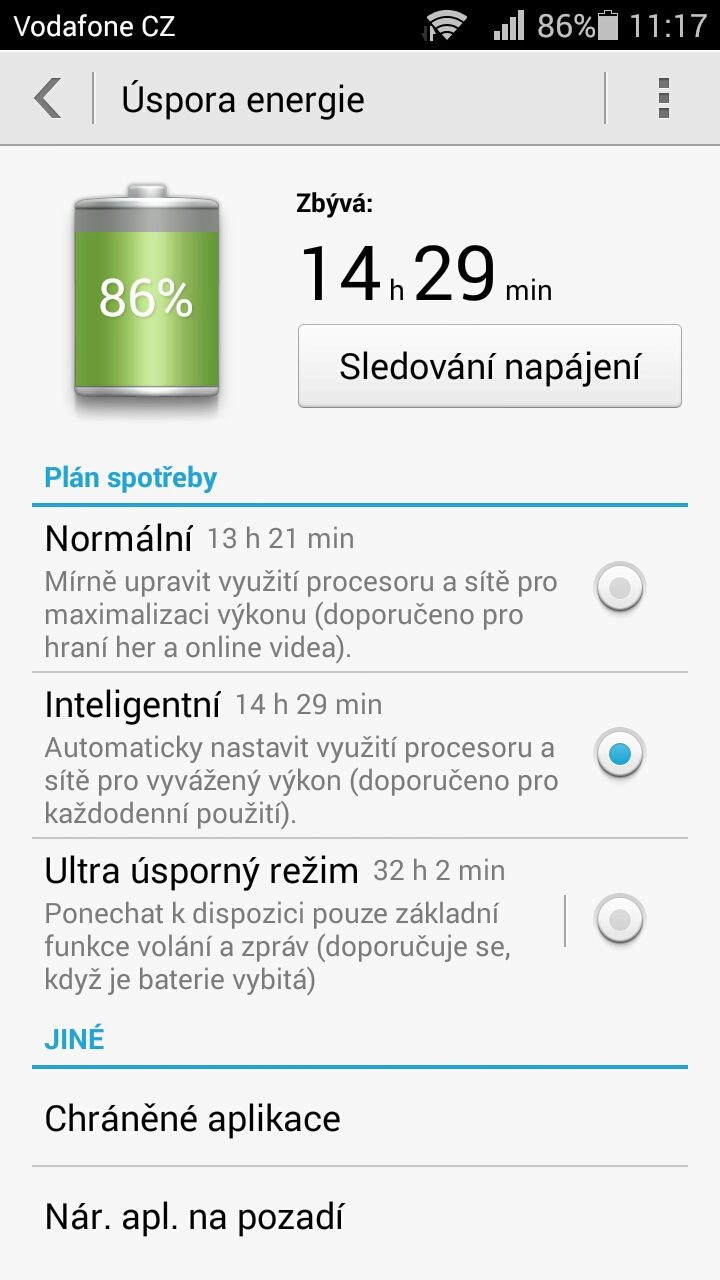Tap the Sledování napájení button

[x=490, y=366]
